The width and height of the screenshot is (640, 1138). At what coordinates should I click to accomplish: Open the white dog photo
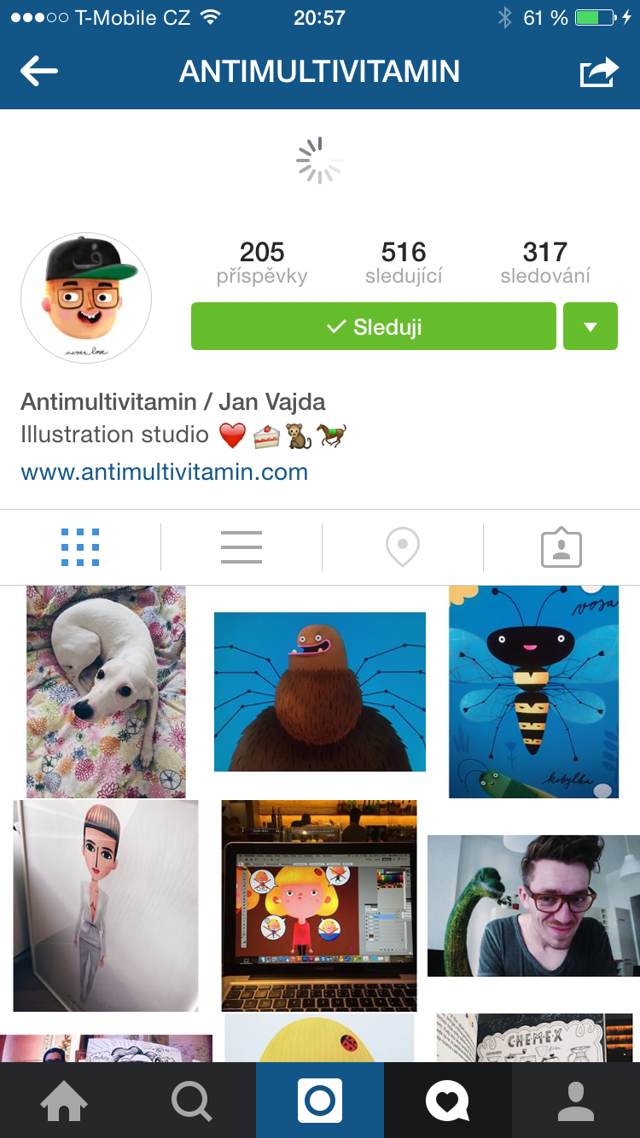(x=106, y=692)
